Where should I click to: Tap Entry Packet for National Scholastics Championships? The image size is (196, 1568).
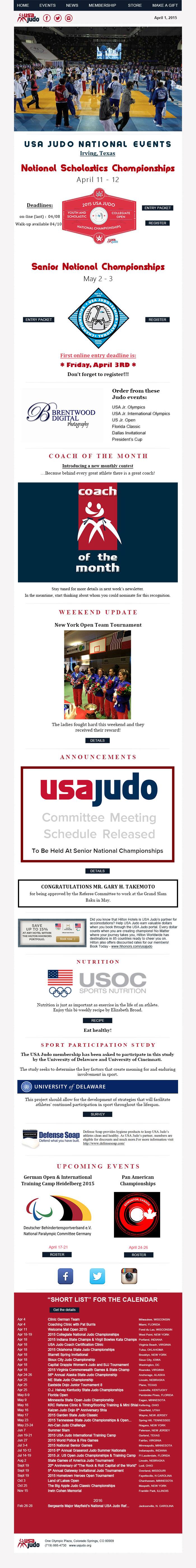(157, 207)
